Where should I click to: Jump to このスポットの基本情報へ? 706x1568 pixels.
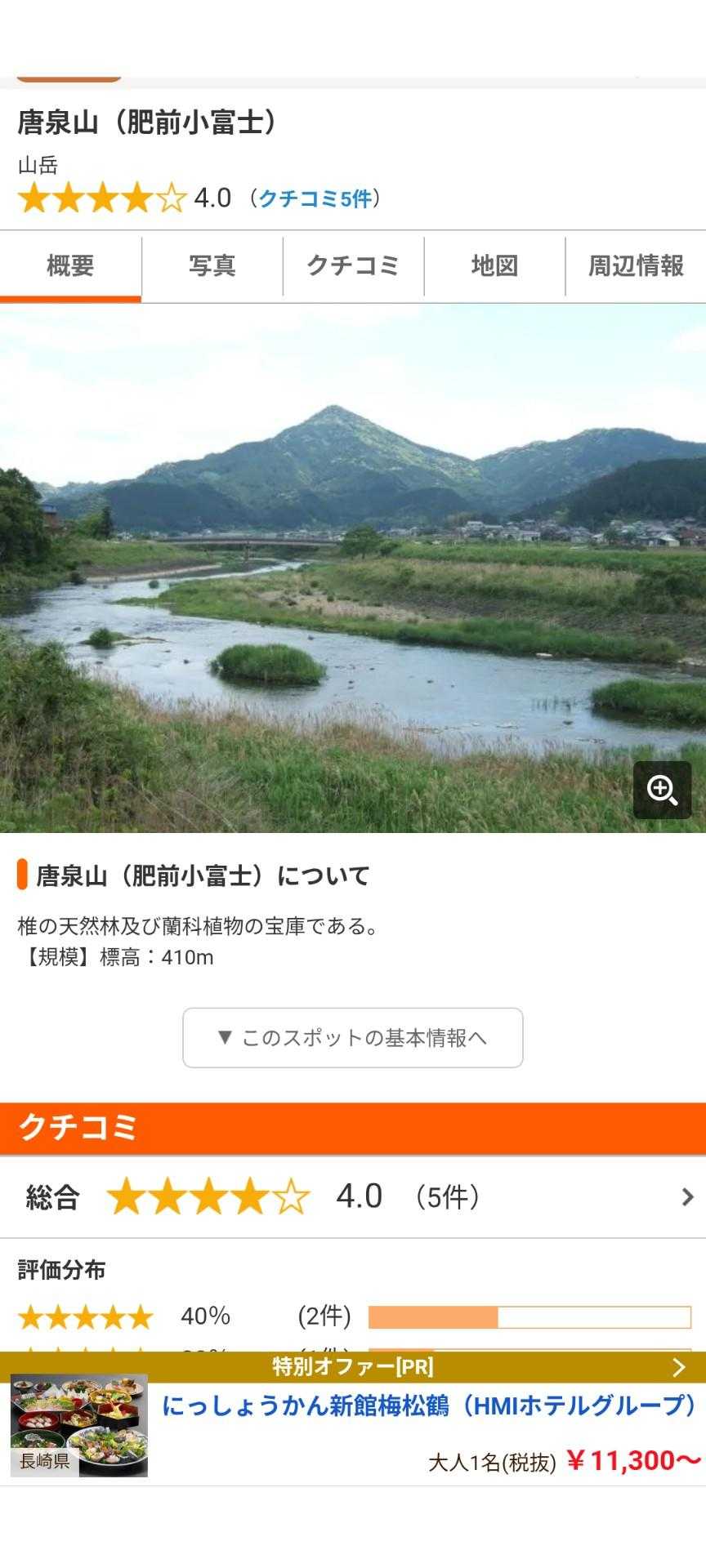coord(353,1038)
